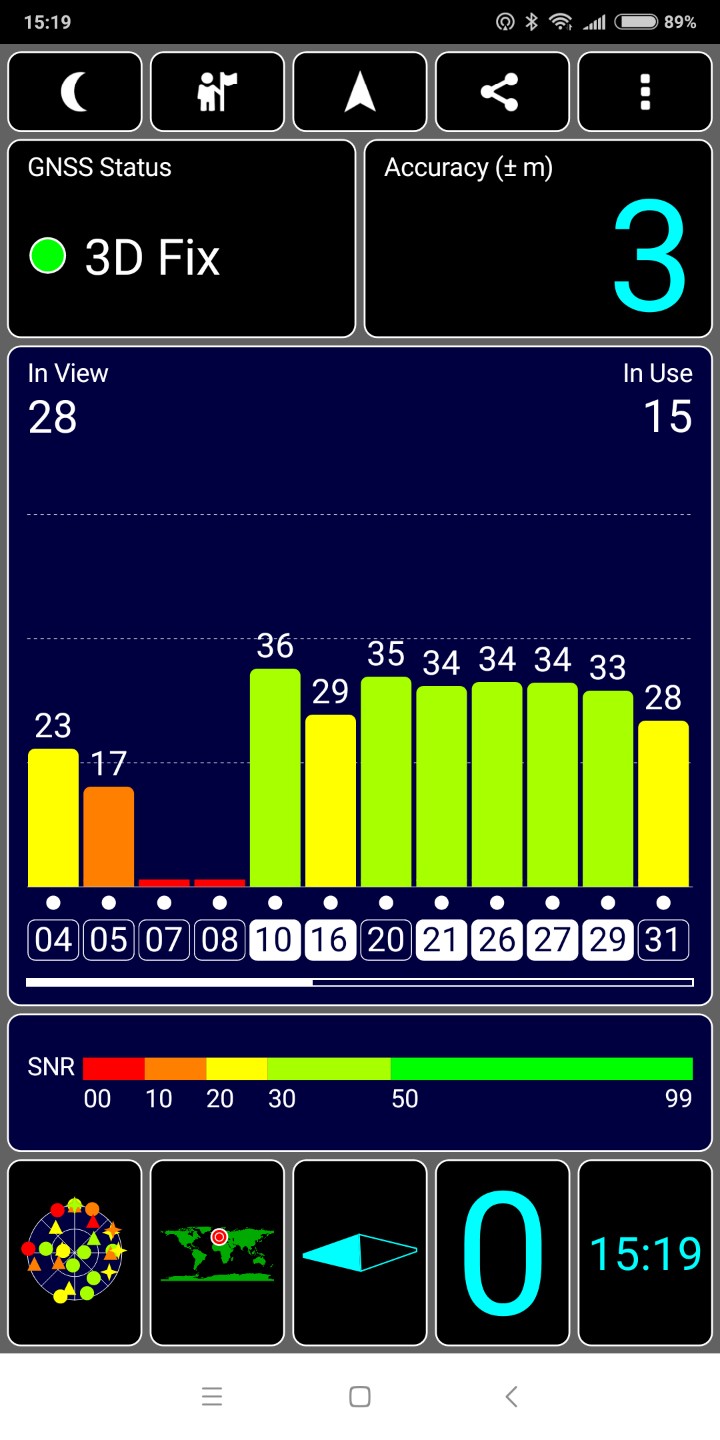Open the world map tile
Viewport: 720px width, 1440px height.
[218, 1253]
